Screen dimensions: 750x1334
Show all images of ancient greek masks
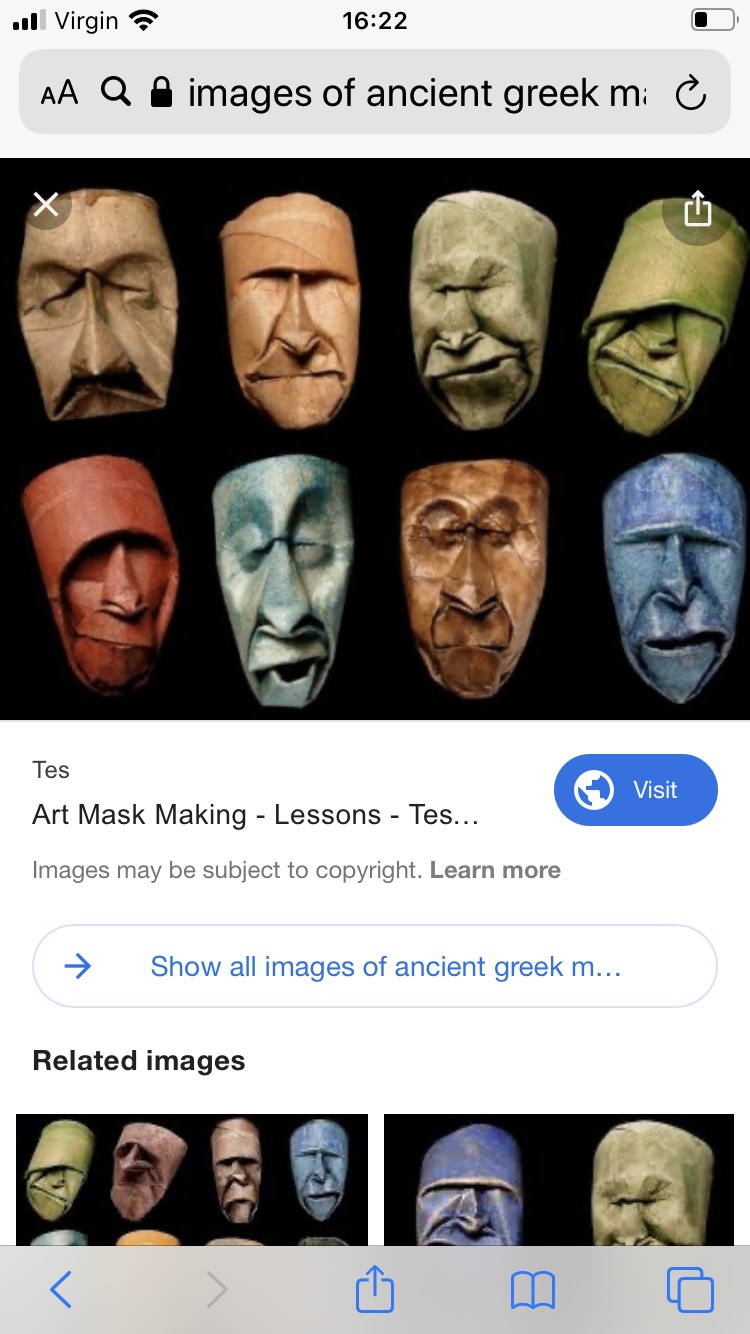point(375,966)
